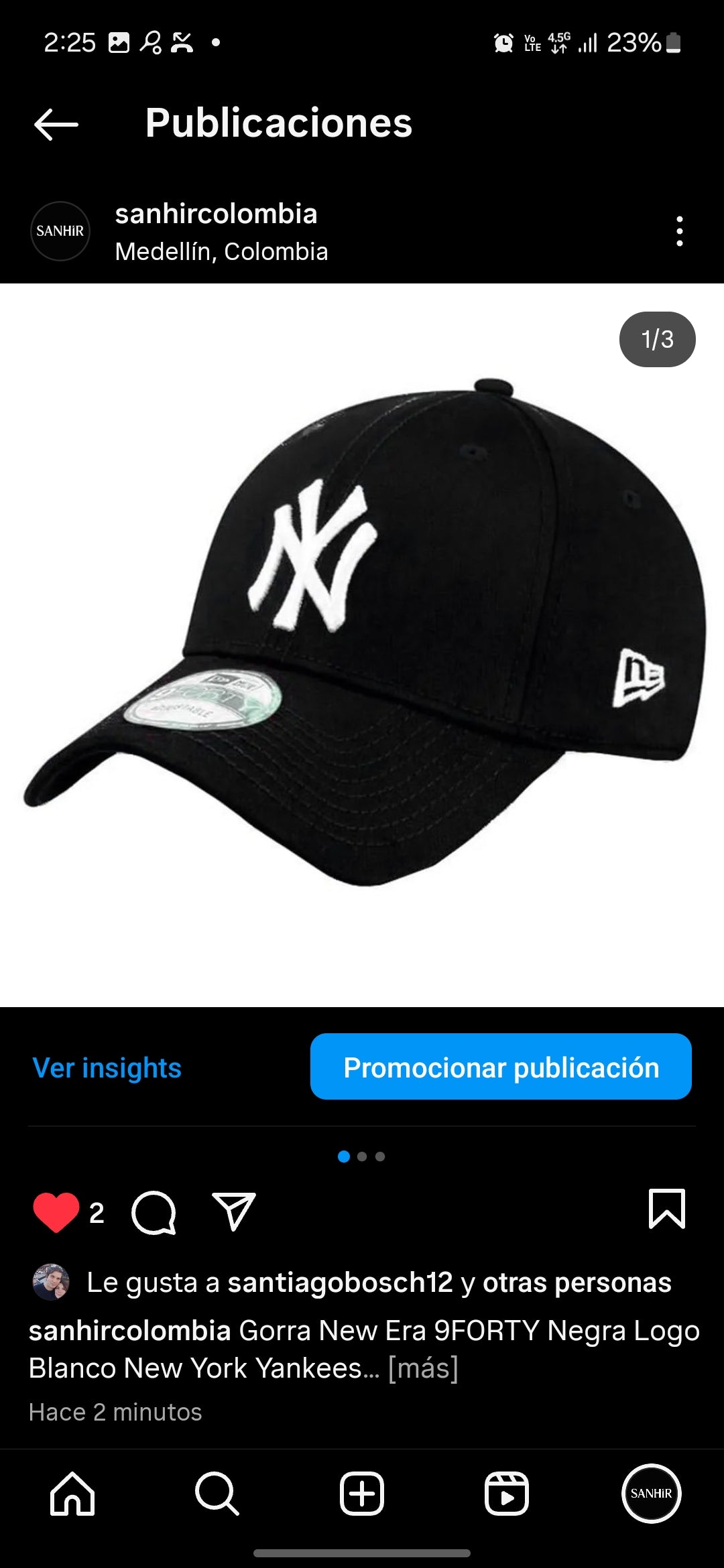Tap Ver insights

[107, 1067]
